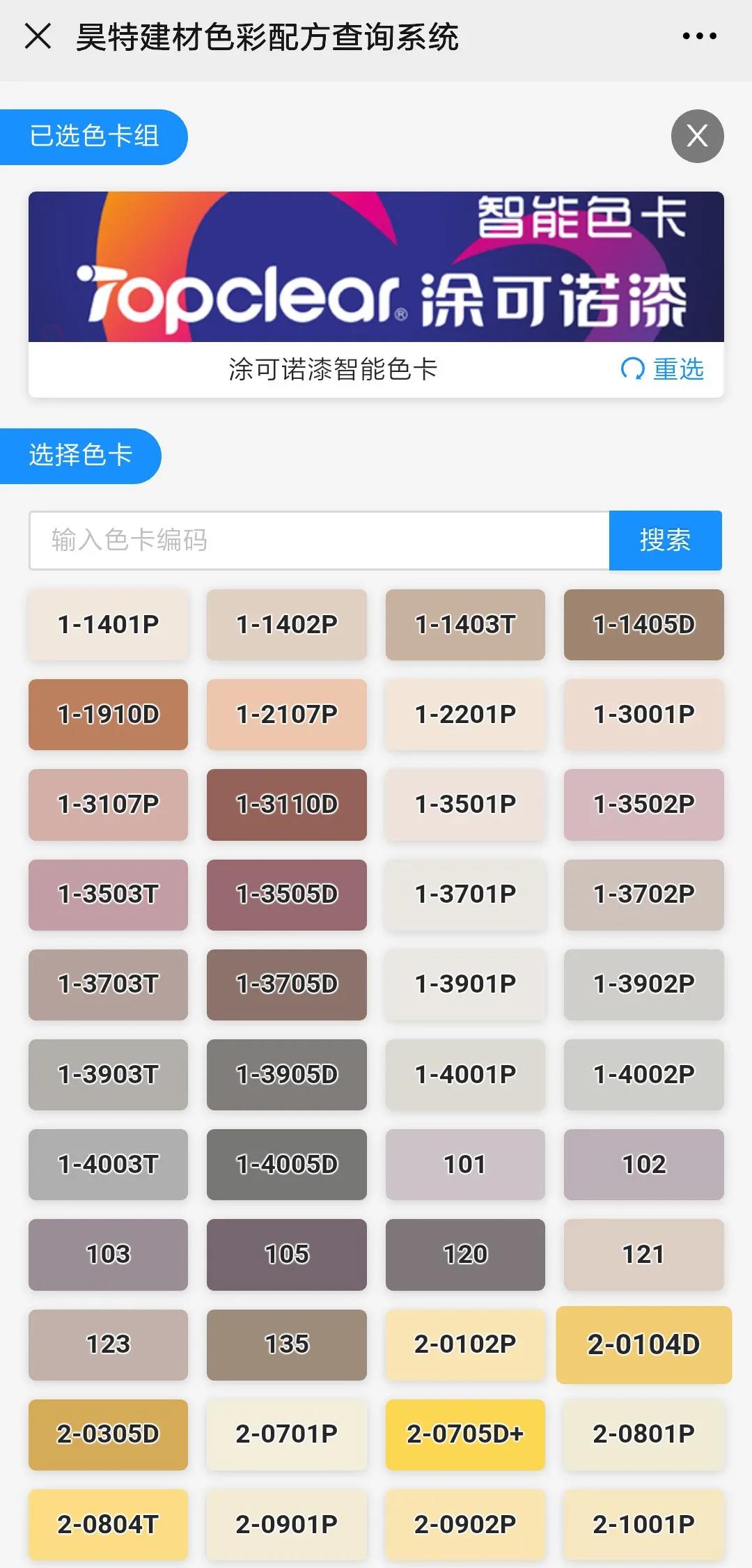Viewport: 752px width, 1568px height.
Task: Open the three-dot overflow menu
Action: [699, 36]
